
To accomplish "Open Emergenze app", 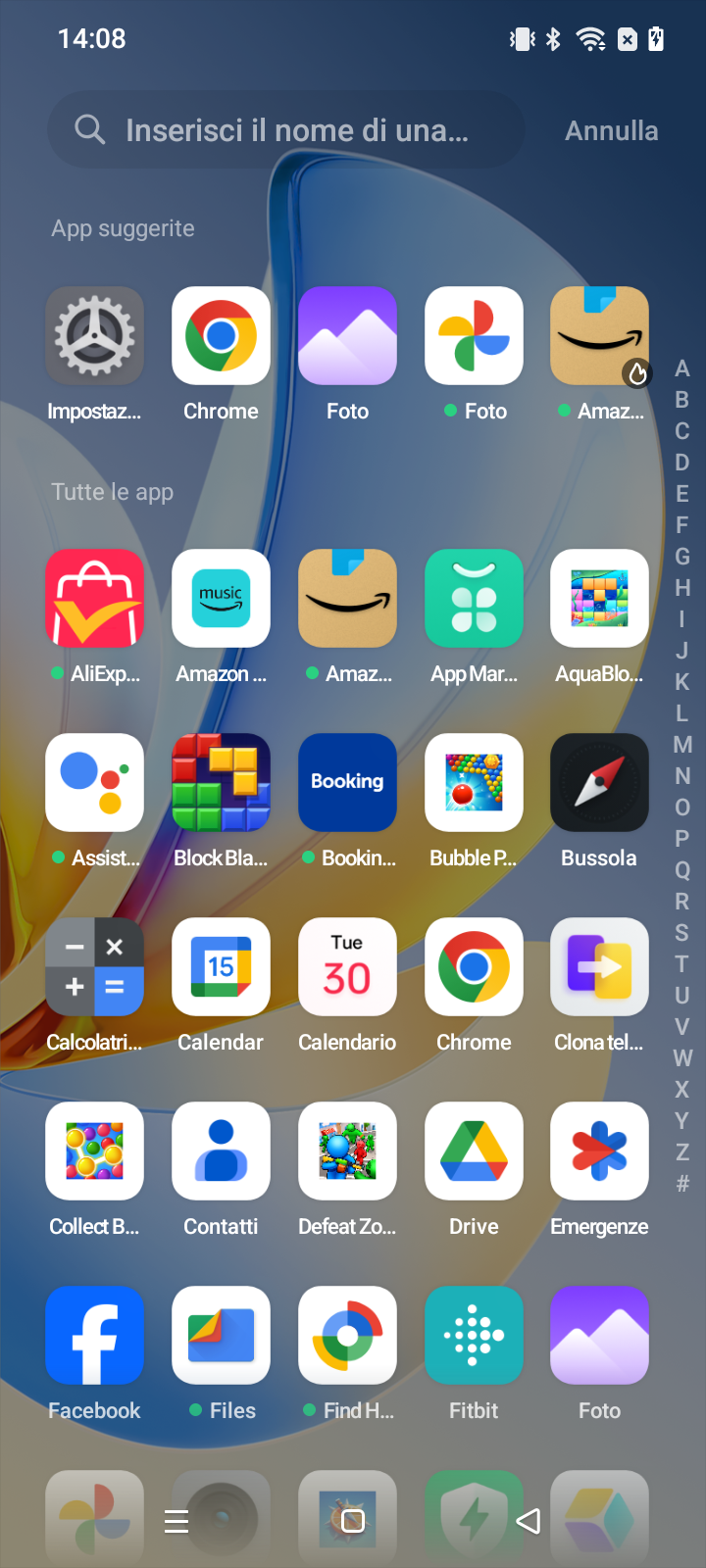I will (599, 1151).
